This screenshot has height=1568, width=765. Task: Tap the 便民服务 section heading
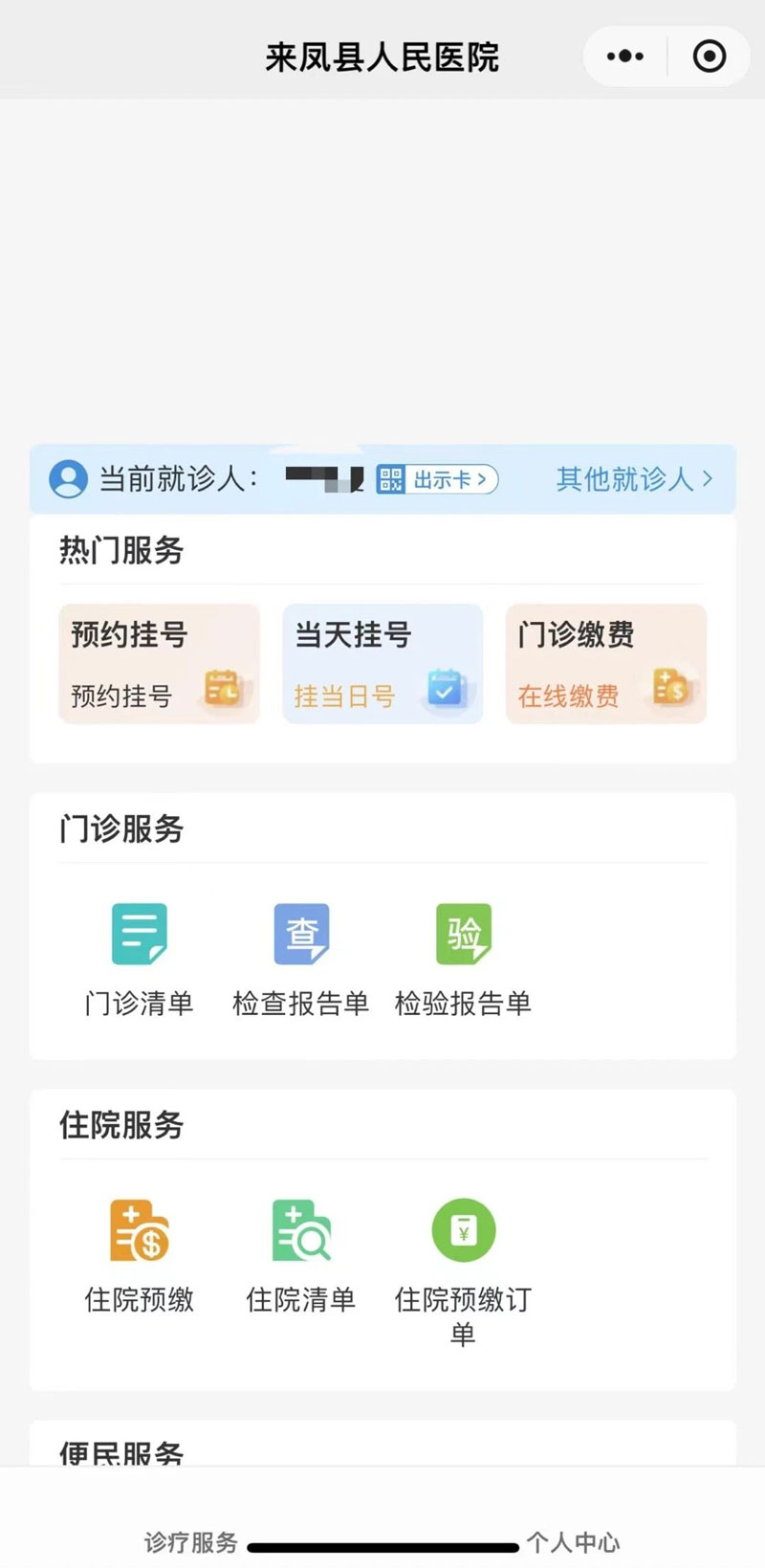tap(120, 1453)
